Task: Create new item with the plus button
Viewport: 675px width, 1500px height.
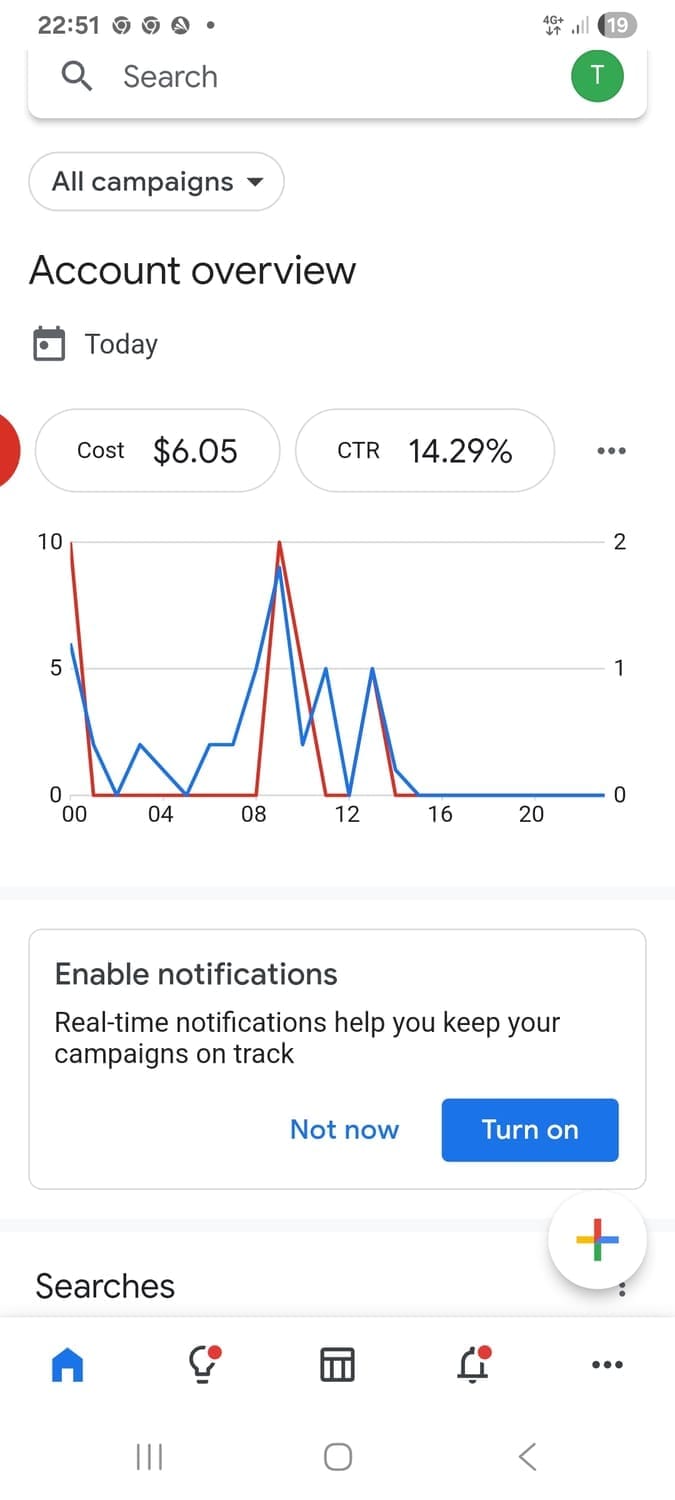Action: pyautogui.click(x=598, y=1240)
